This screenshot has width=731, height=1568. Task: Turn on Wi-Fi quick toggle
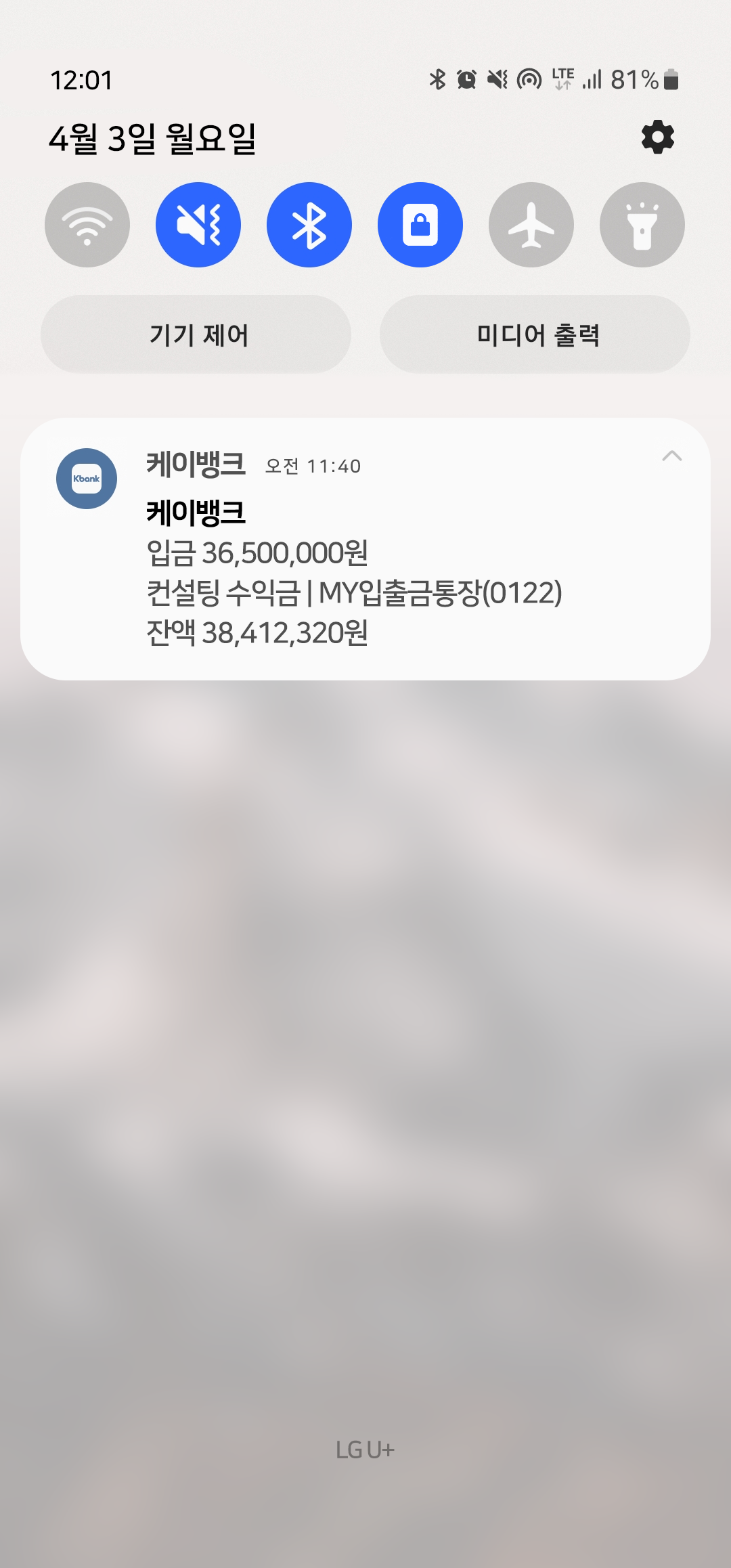click(87, 225)
